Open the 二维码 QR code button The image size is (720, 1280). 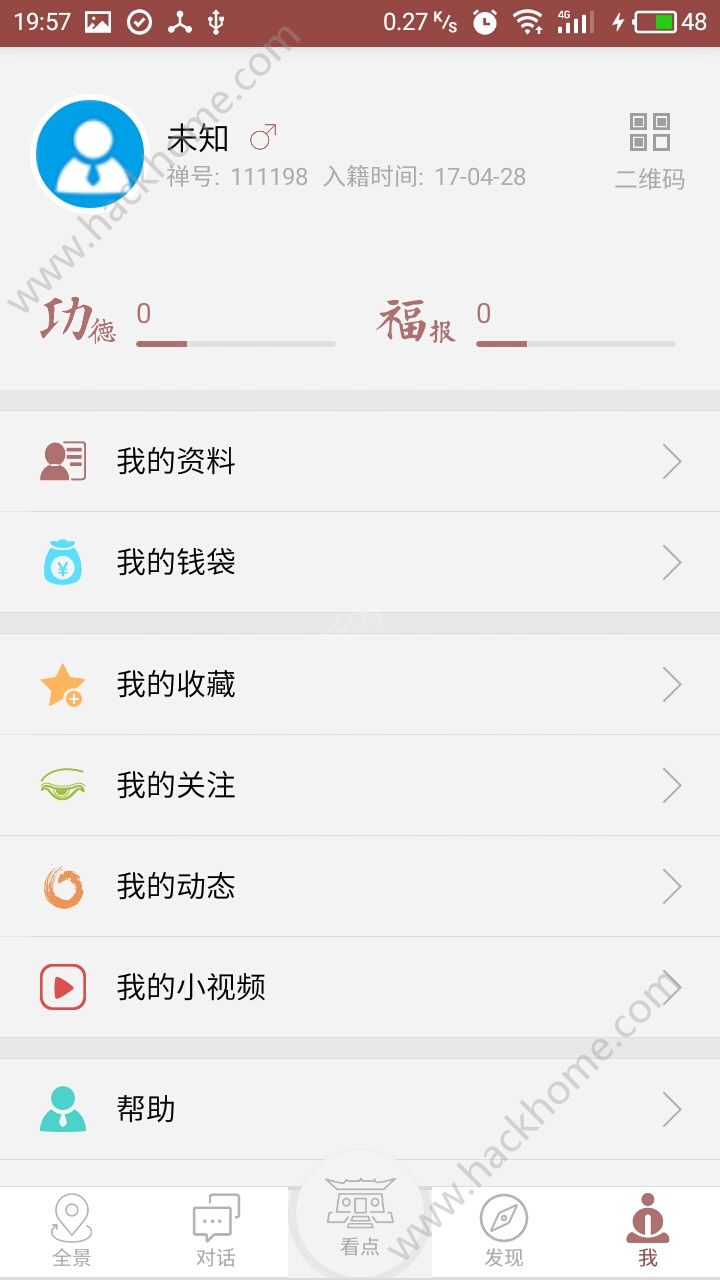pos(649,150)
